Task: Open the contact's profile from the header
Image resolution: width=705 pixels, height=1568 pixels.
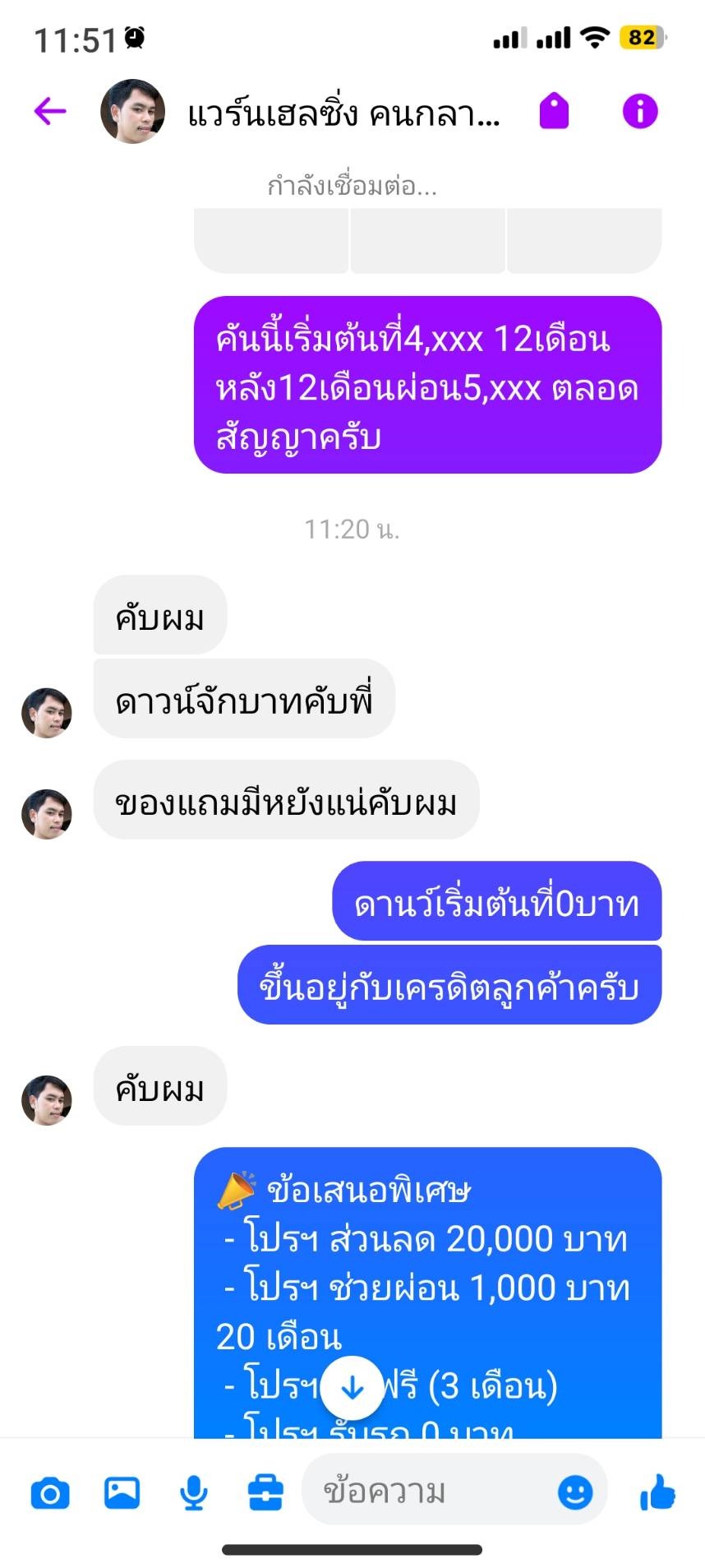Action: click(x=132, y=111)
